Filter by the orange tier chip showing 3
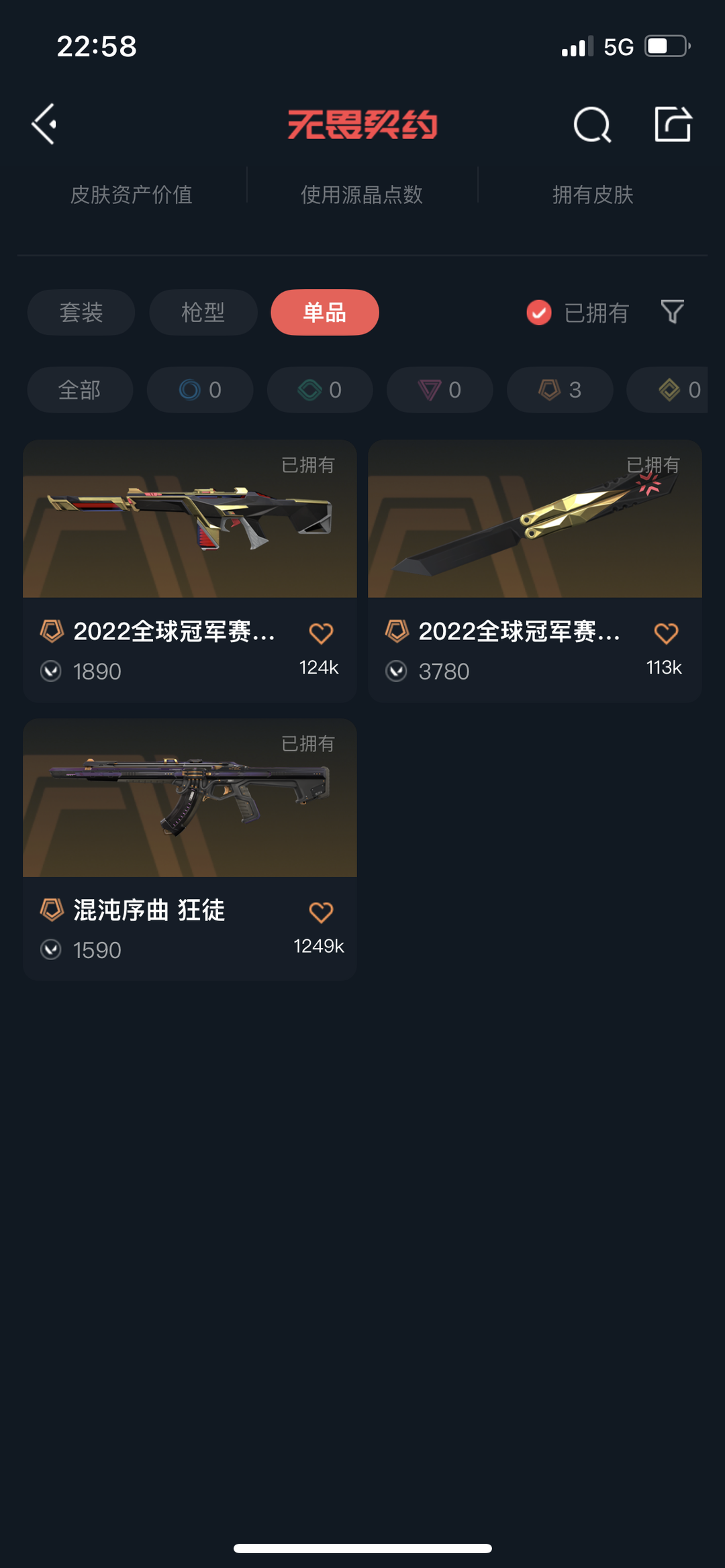This screenshot has height=1568, width=725. click(560, 390)
